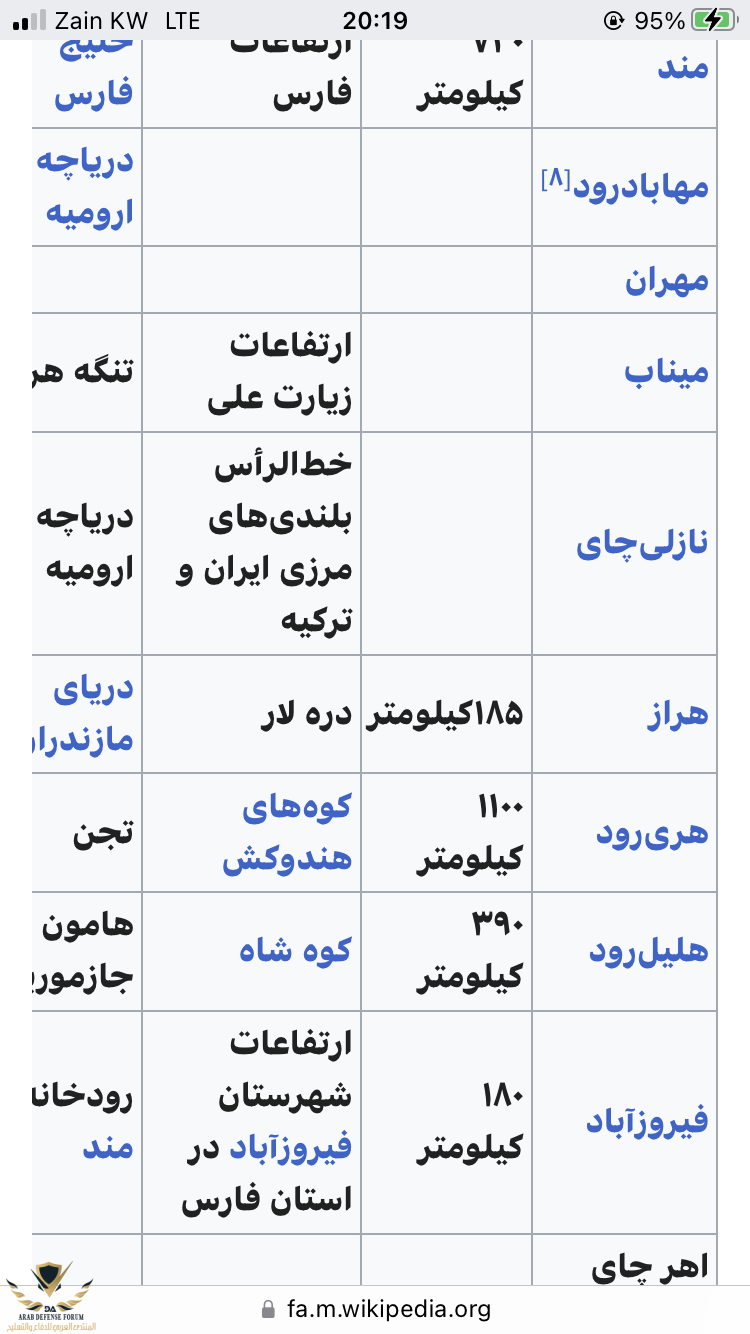Open فیروزآباد link inside the ارتفاعات شهرستان cell

(x=290, y=1148)
